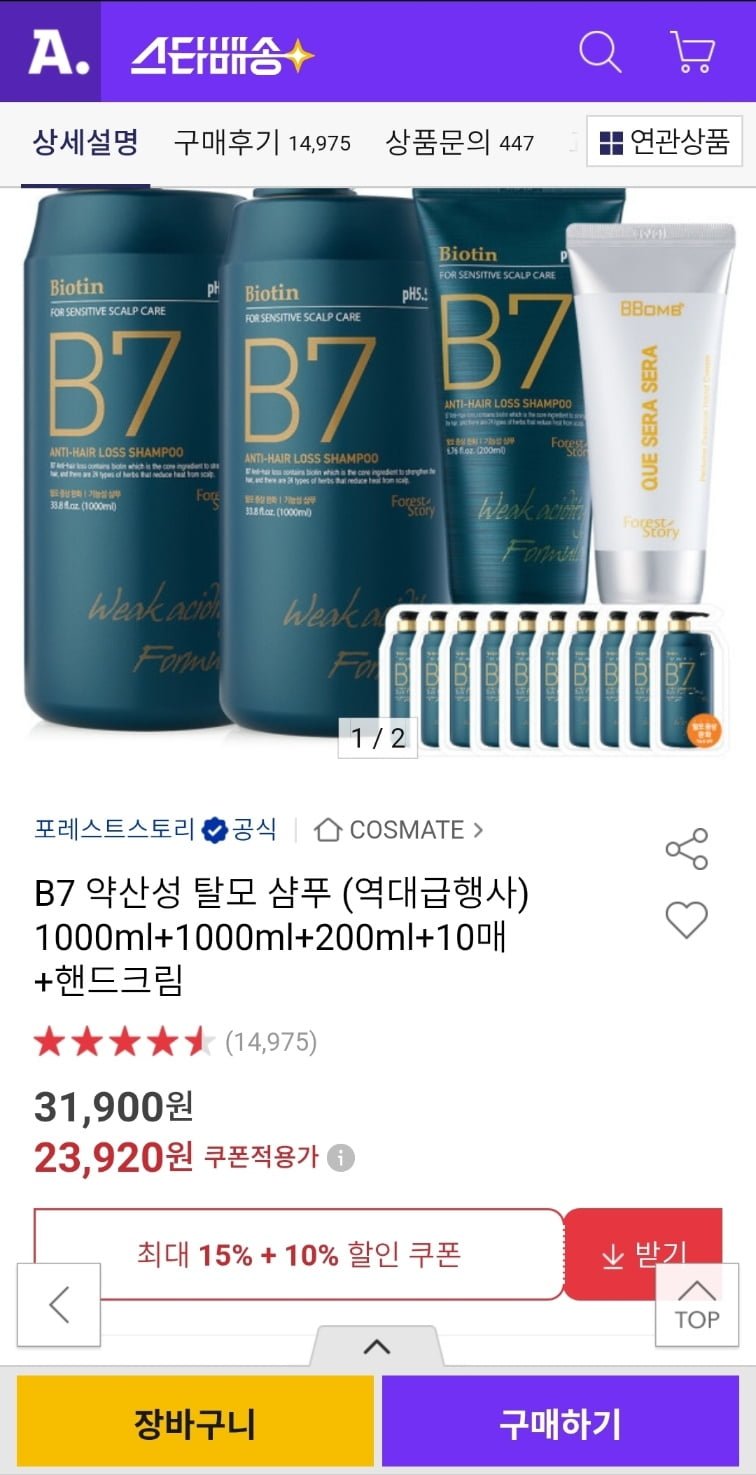Switch to 구매후기 reviews tab

(x=262, y=143)
